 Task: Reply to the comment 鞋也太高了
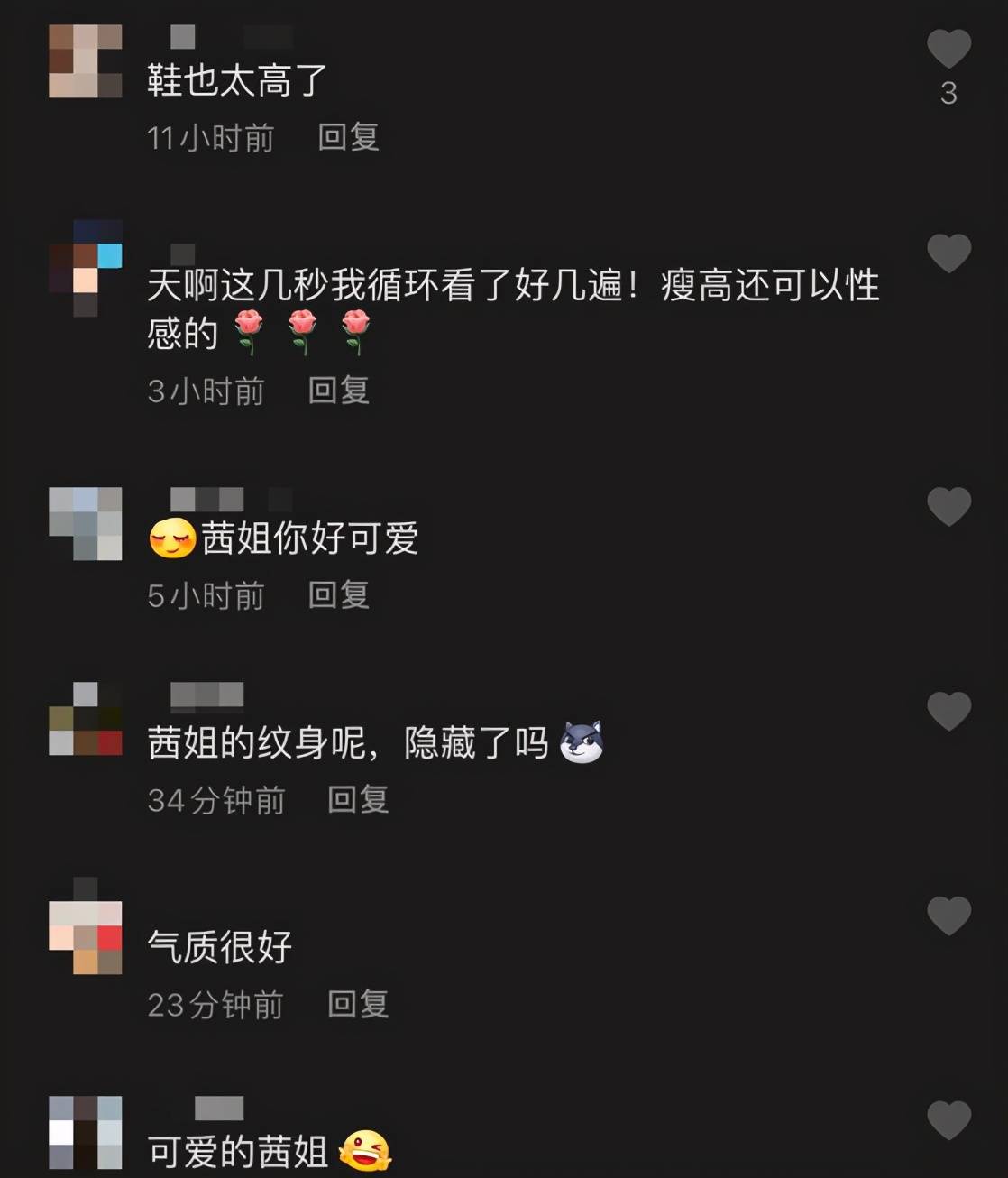pos(348,137)
